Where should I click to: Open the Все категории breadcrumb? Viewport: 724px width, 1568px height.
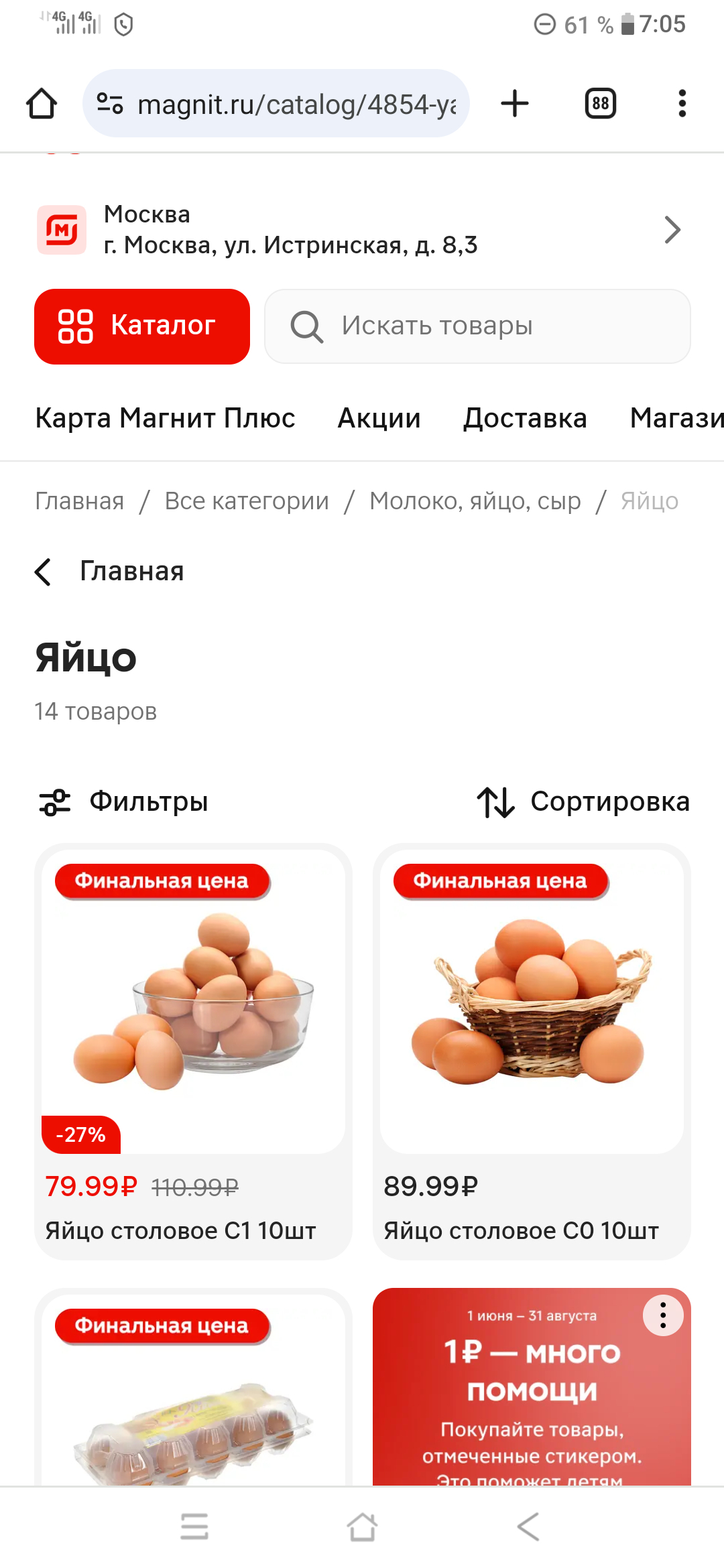point(247,501)
